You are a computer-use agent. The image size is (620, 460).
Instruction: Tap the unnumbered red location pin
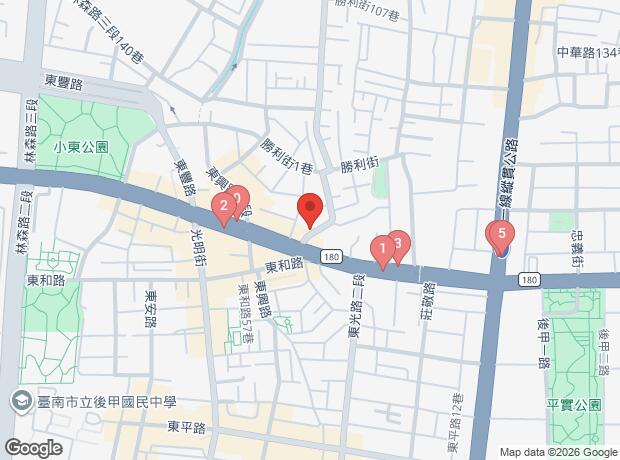(x=310, y=210)
